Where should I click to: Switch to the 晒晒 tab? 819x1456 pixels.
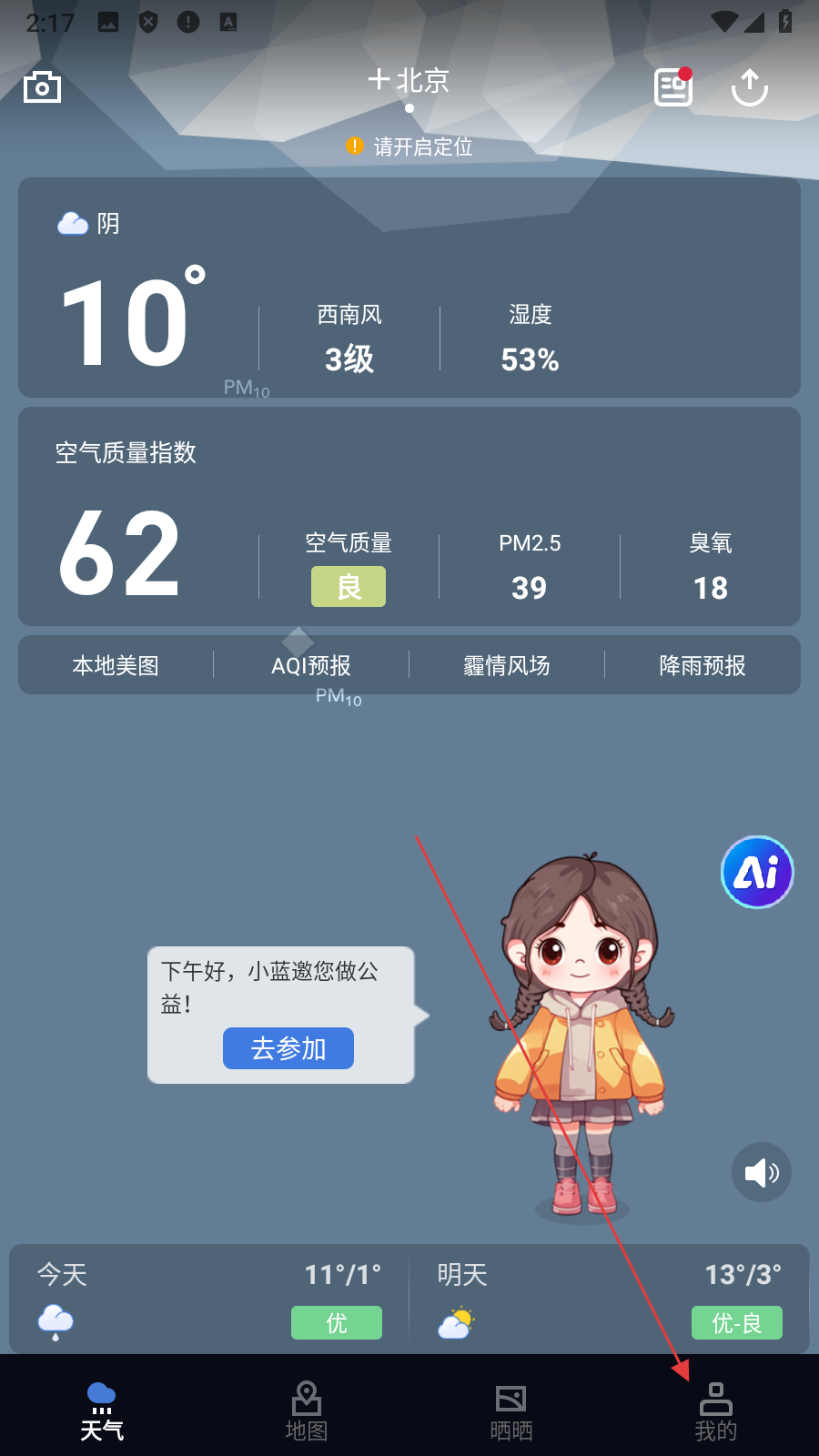tap(511, 1410)
